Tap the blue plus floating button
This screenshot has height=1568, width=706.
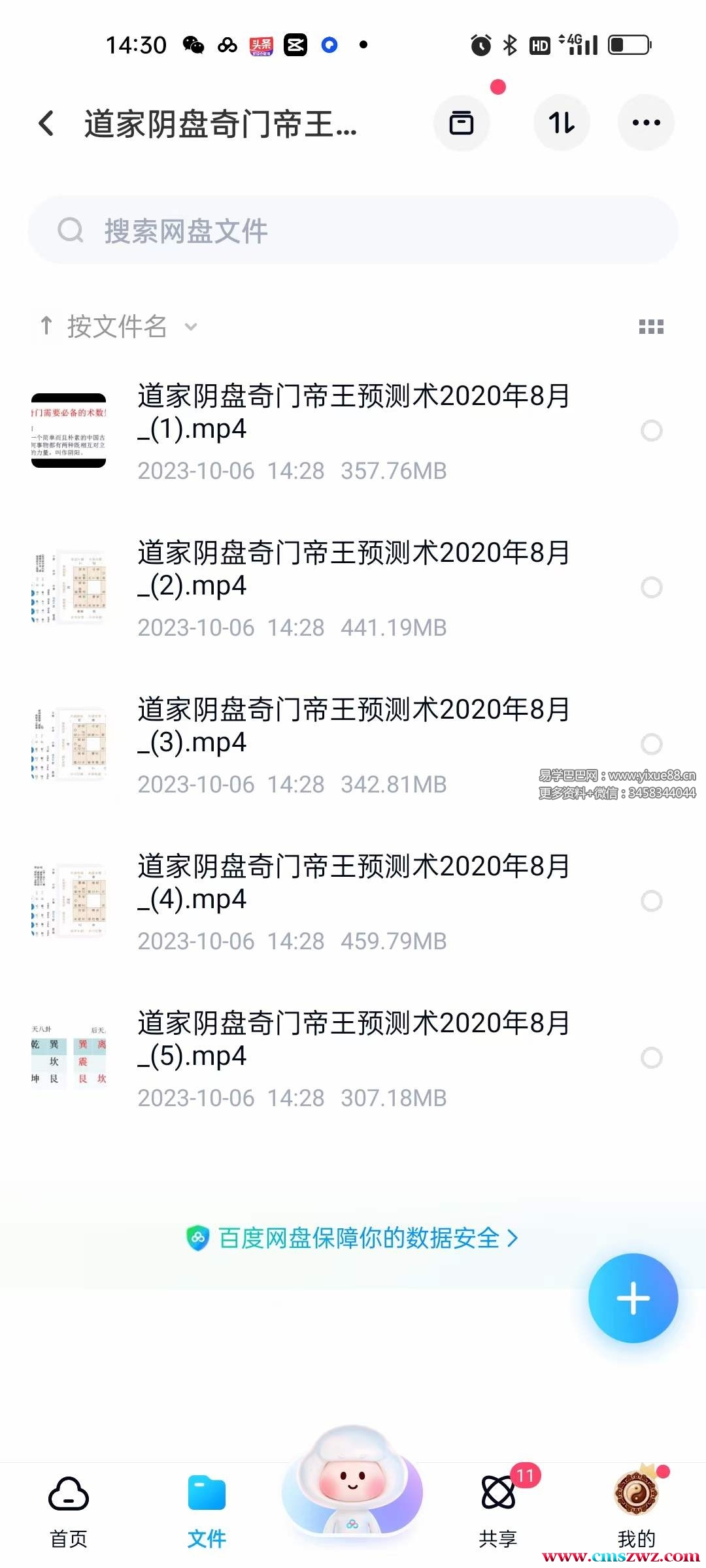pyautogui.click(x=633, y=1298)
